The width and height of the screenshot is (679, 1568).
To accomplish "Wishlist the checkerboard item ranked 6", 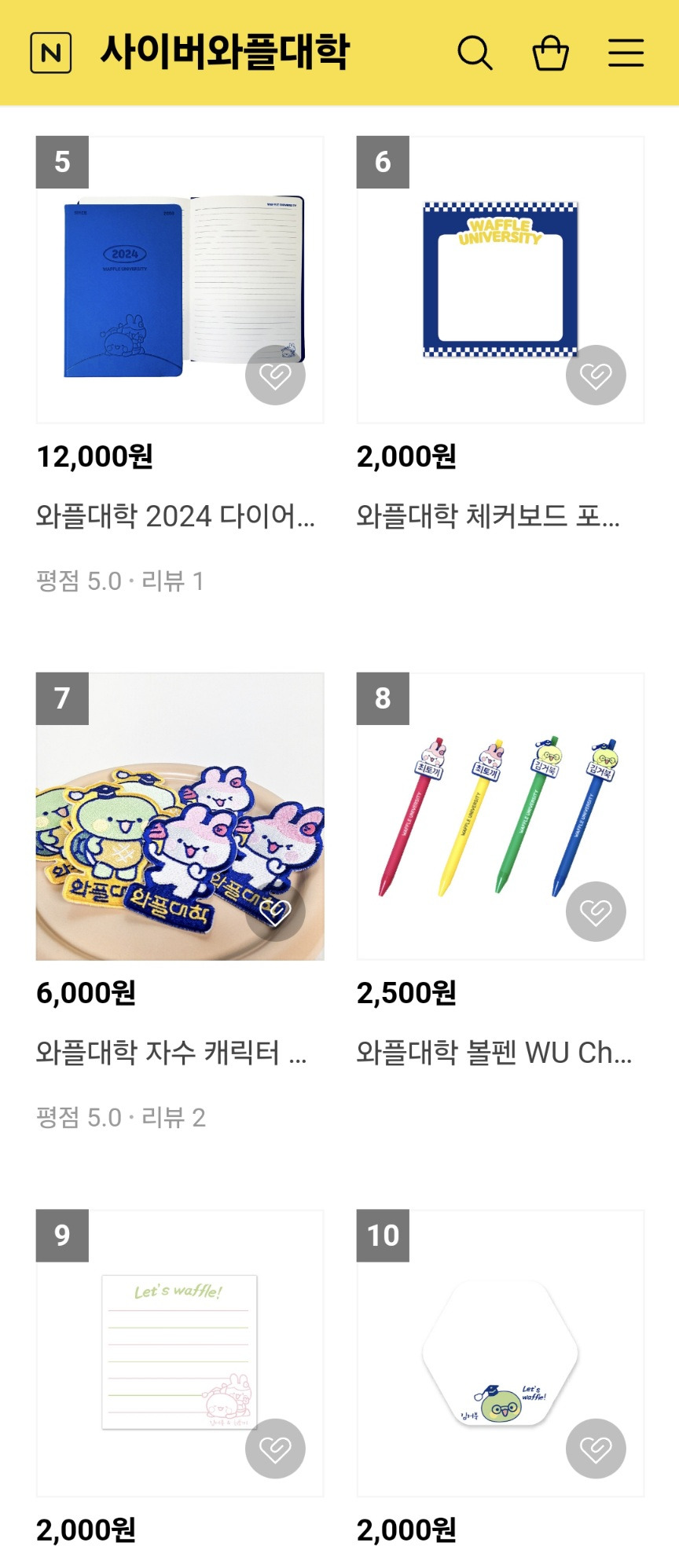I will pos(596,376).
